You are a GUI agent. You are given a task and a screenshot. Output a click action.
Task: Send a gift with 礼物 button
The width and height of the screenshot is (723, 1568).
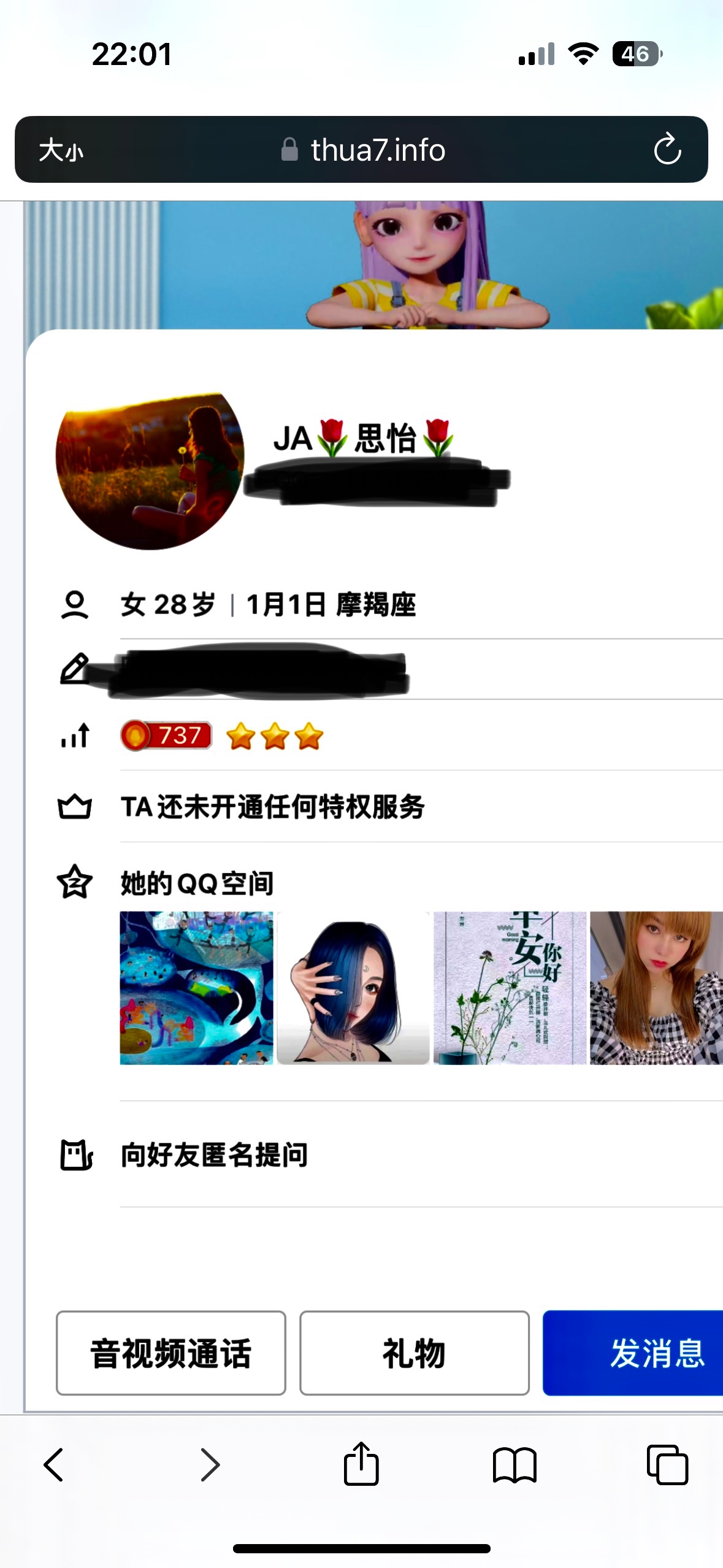414,1353
